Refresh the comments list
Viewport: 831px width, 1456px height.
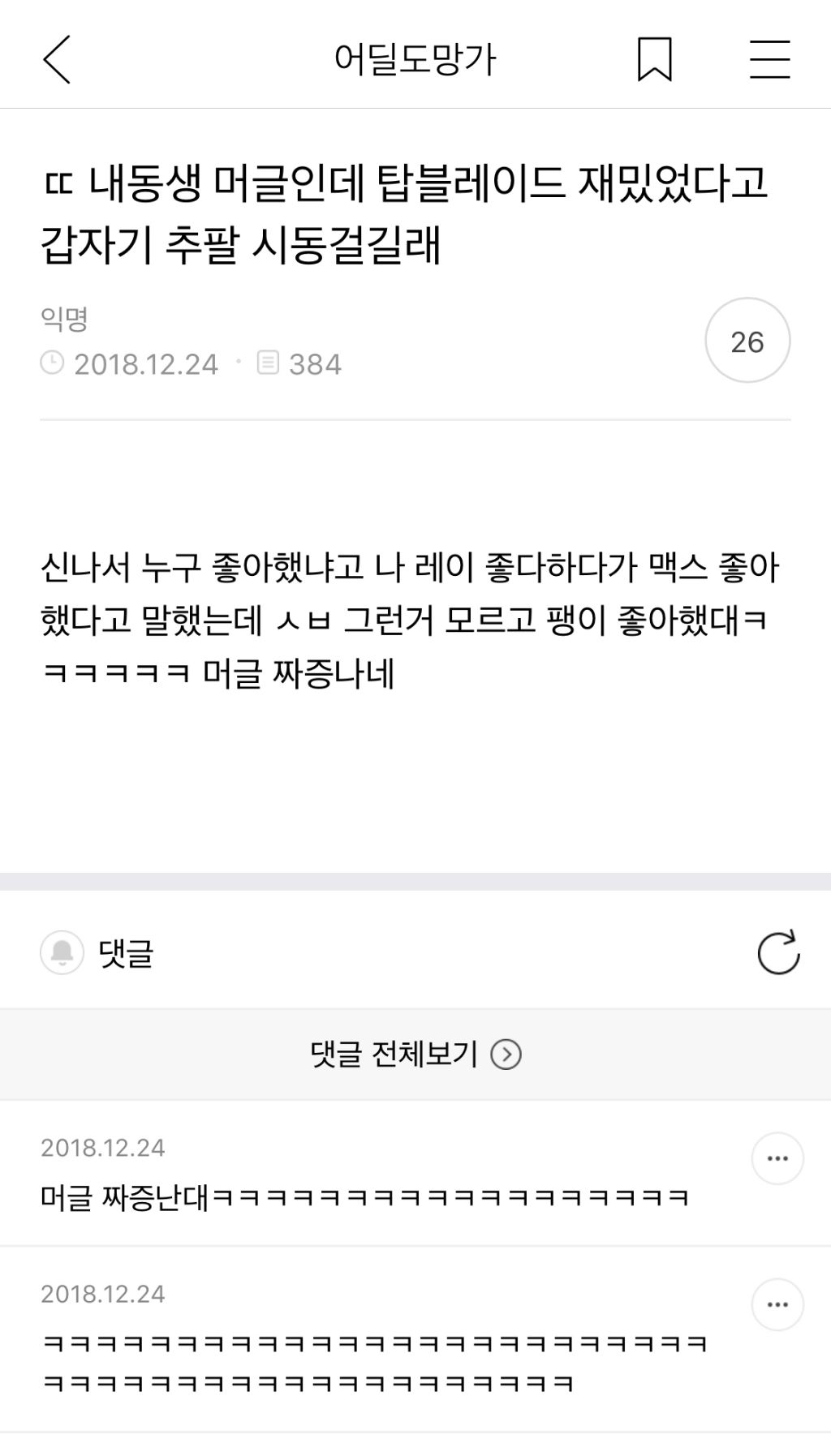coord(777,952)
